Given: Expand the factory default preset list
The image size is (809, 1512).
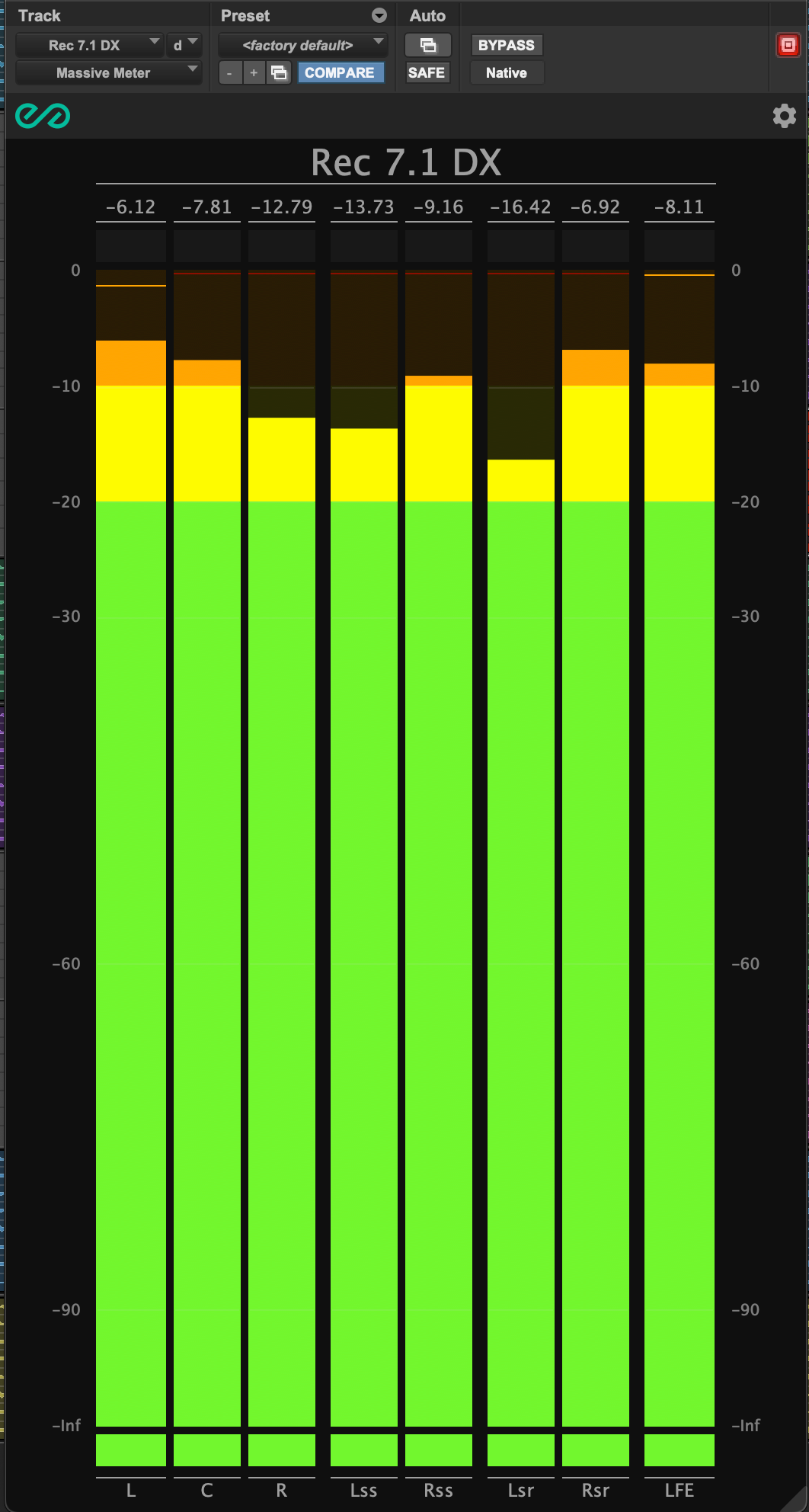Looking at the screenshot, I should (x=303, y=45).
